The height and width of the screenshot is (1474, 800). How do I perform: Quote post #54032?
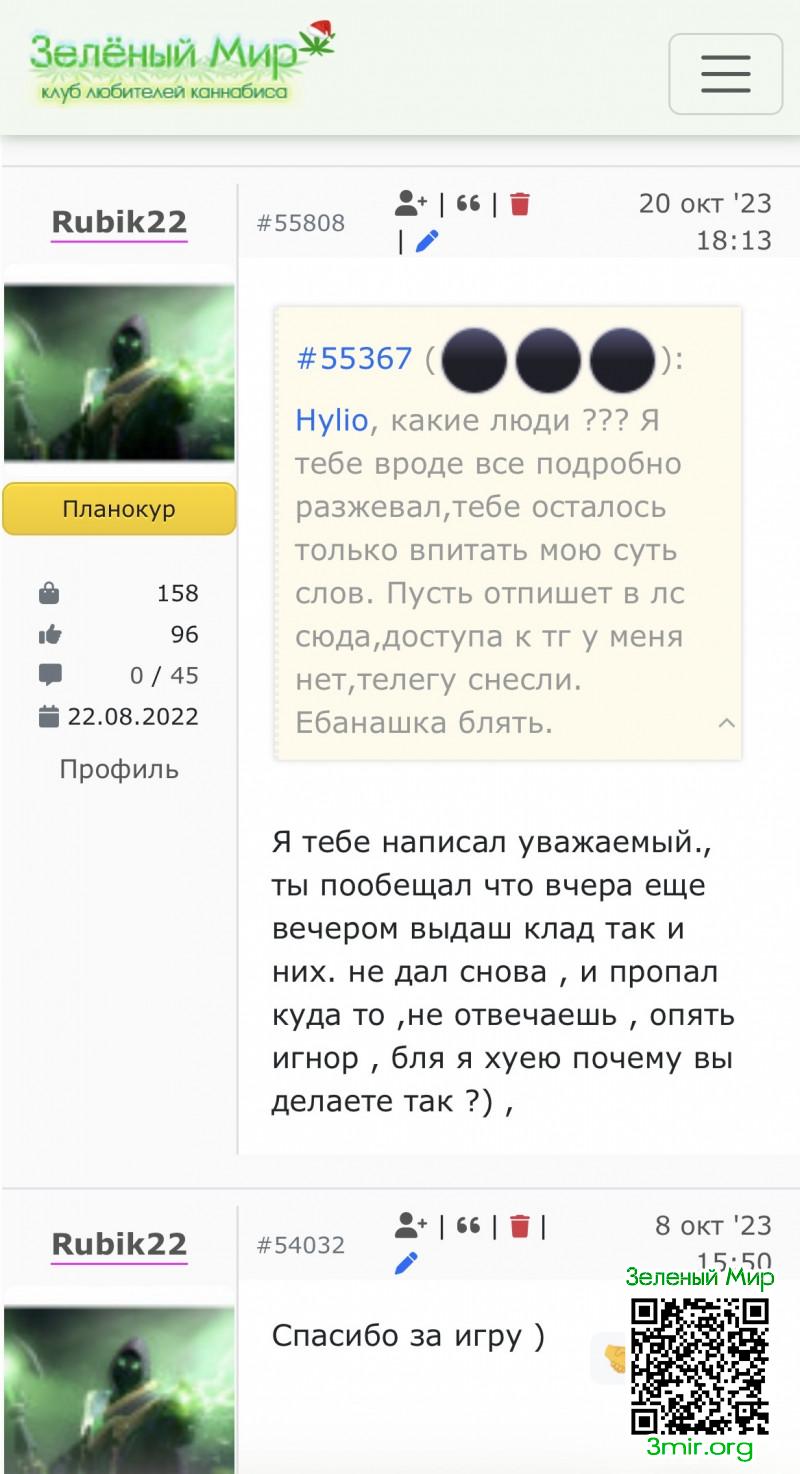468,1226
